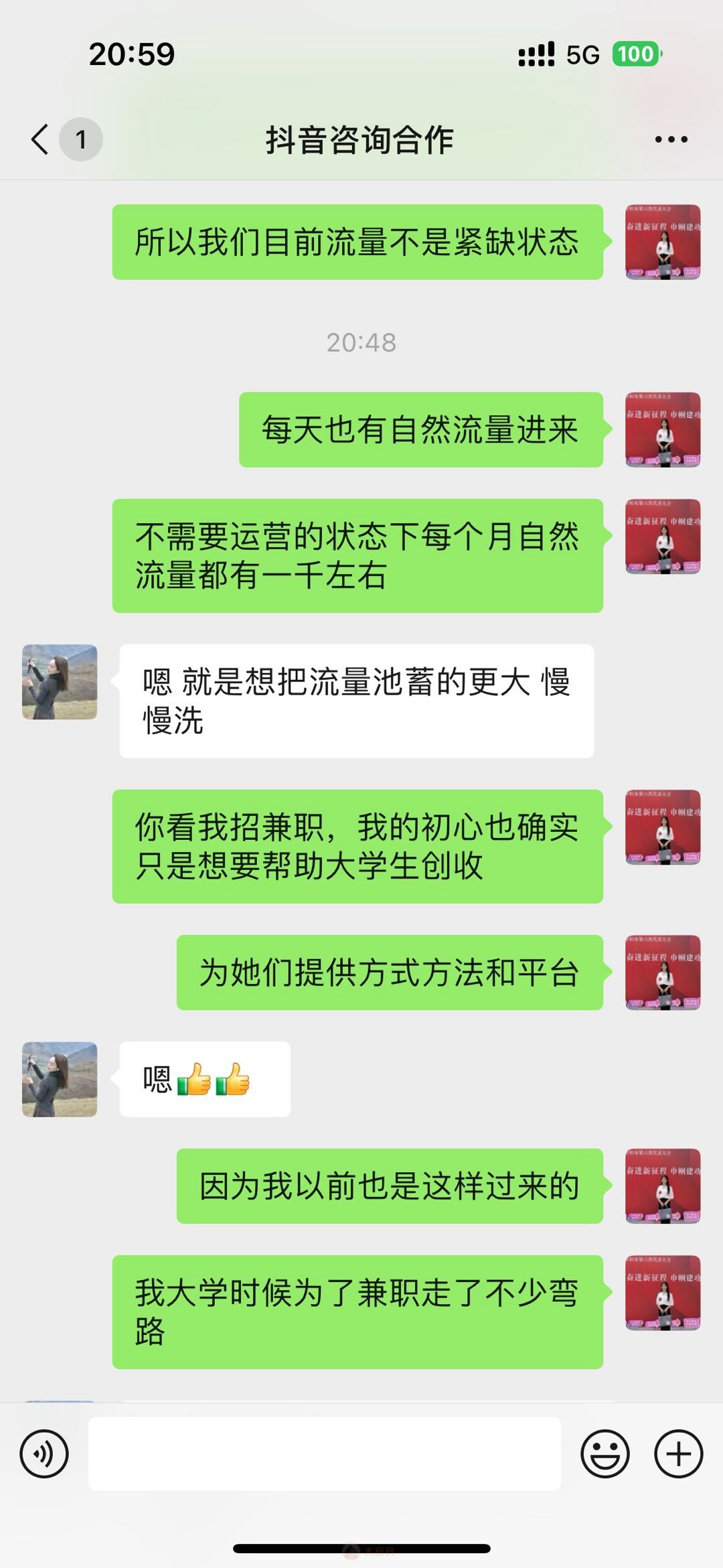
Task: Open the emoji sticker panel
Action: tap(605, 1453)
